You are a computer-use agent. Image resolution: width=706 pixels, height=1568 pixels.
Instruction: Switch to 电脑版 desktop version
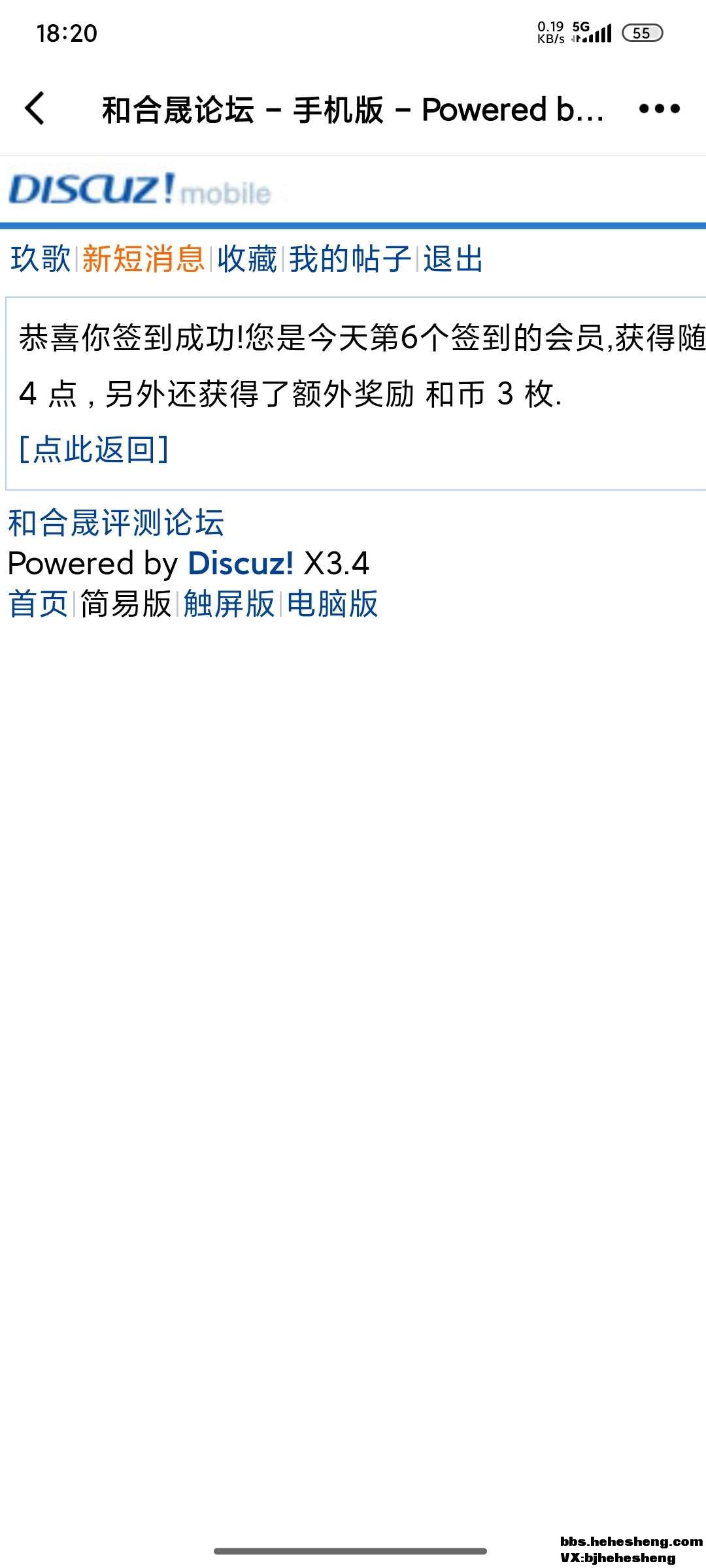(332, 604)
